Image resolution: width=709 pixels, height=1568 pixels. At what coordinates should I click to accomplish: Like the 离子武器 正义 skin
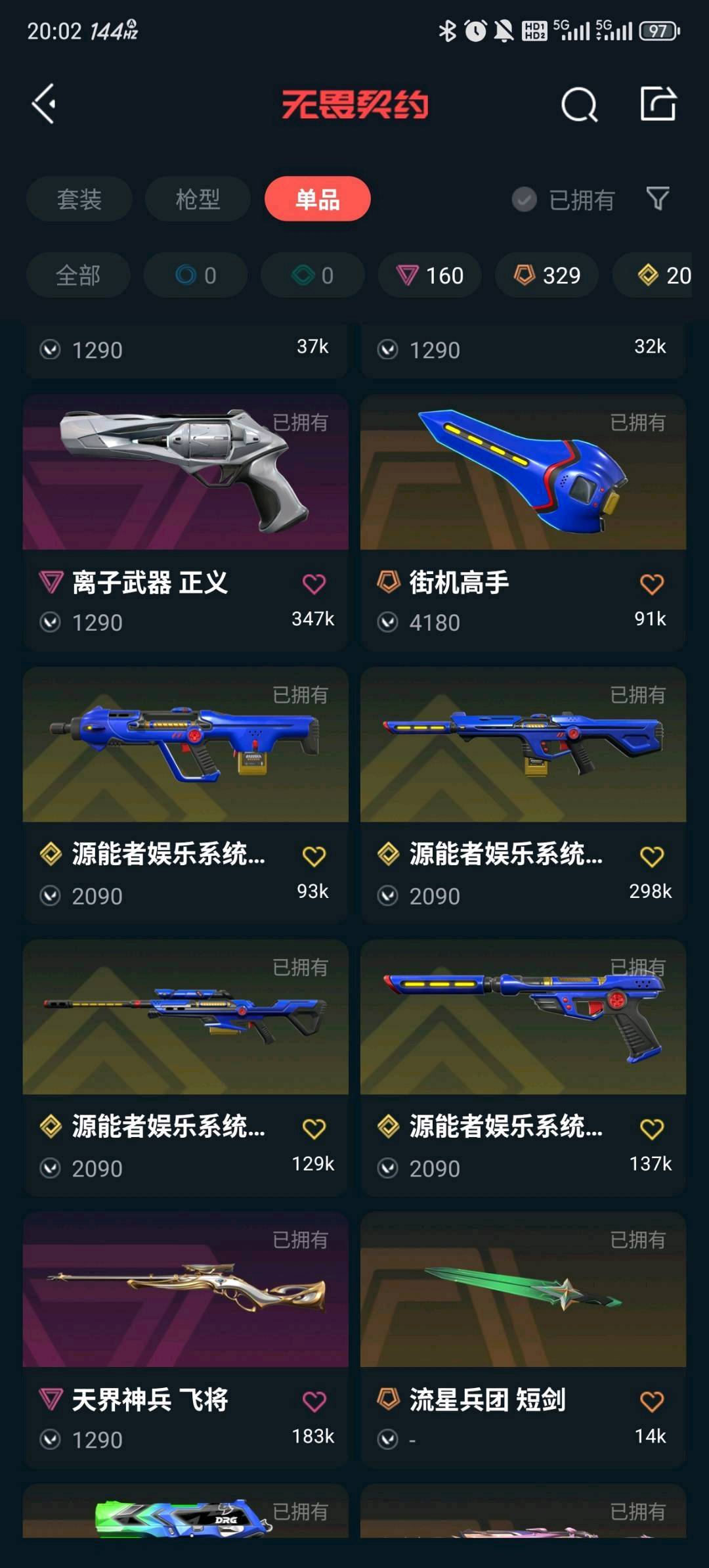(x=314, y=584)
